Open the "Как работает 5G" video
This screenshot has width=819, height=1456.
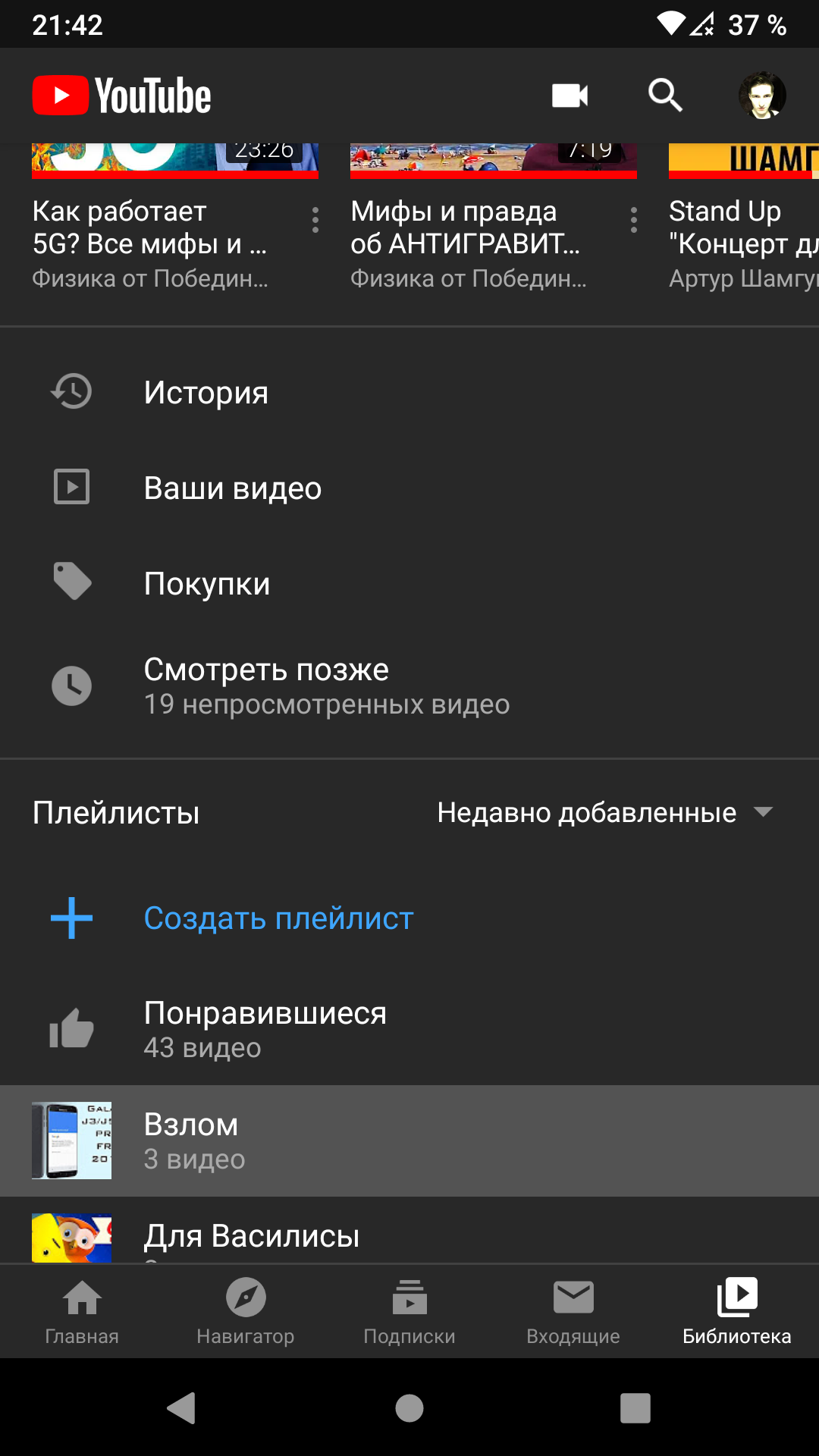pyautogui.click(x=152, y=227)
